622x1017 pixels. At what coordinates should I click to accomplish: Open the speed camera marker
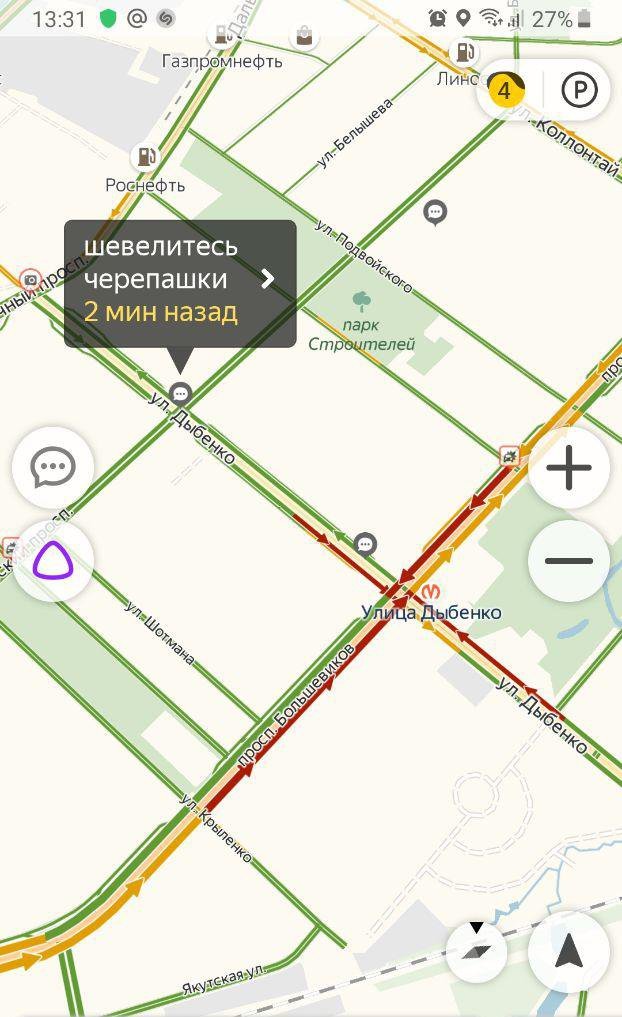(x=29, y=280)
